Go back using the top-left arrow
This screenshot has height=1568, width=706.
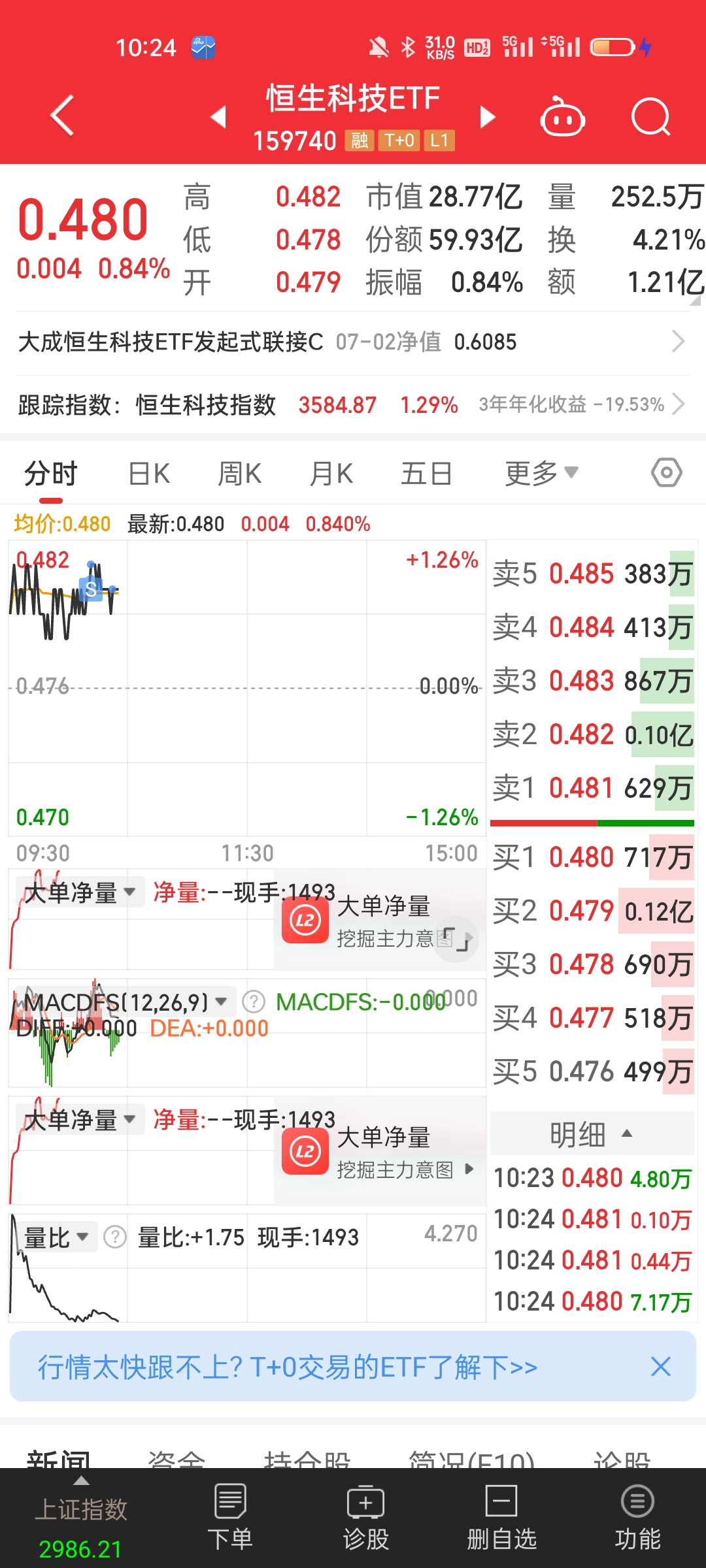pyautogui.click(x=62, y=116)
